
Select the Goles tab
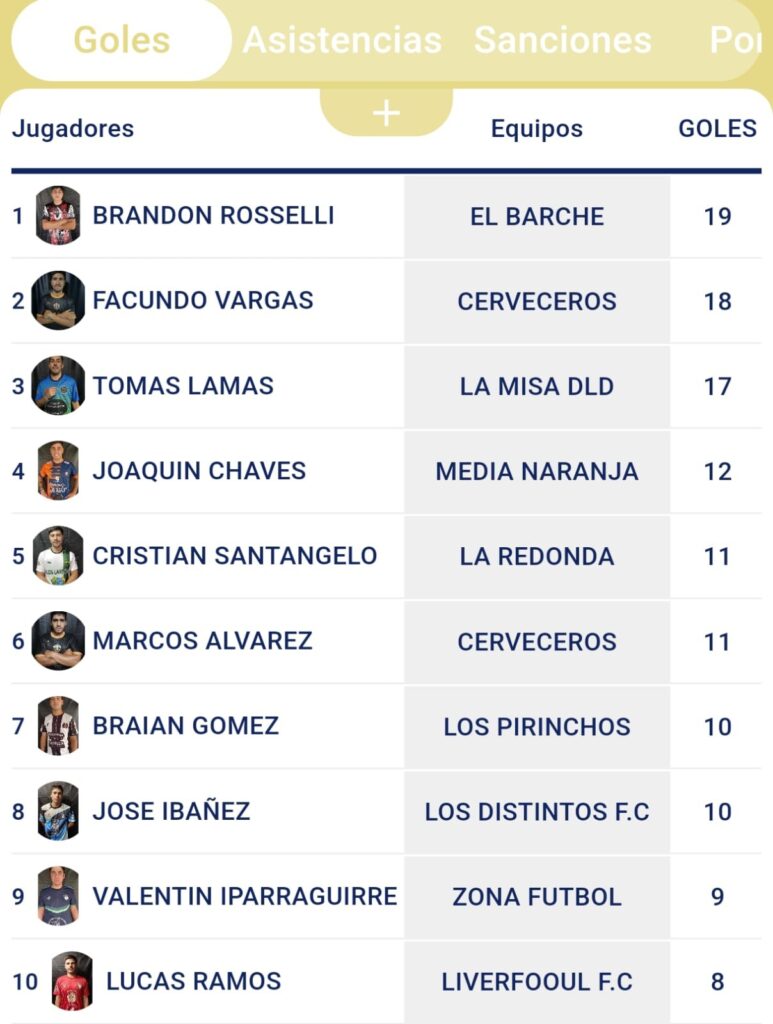122,40
